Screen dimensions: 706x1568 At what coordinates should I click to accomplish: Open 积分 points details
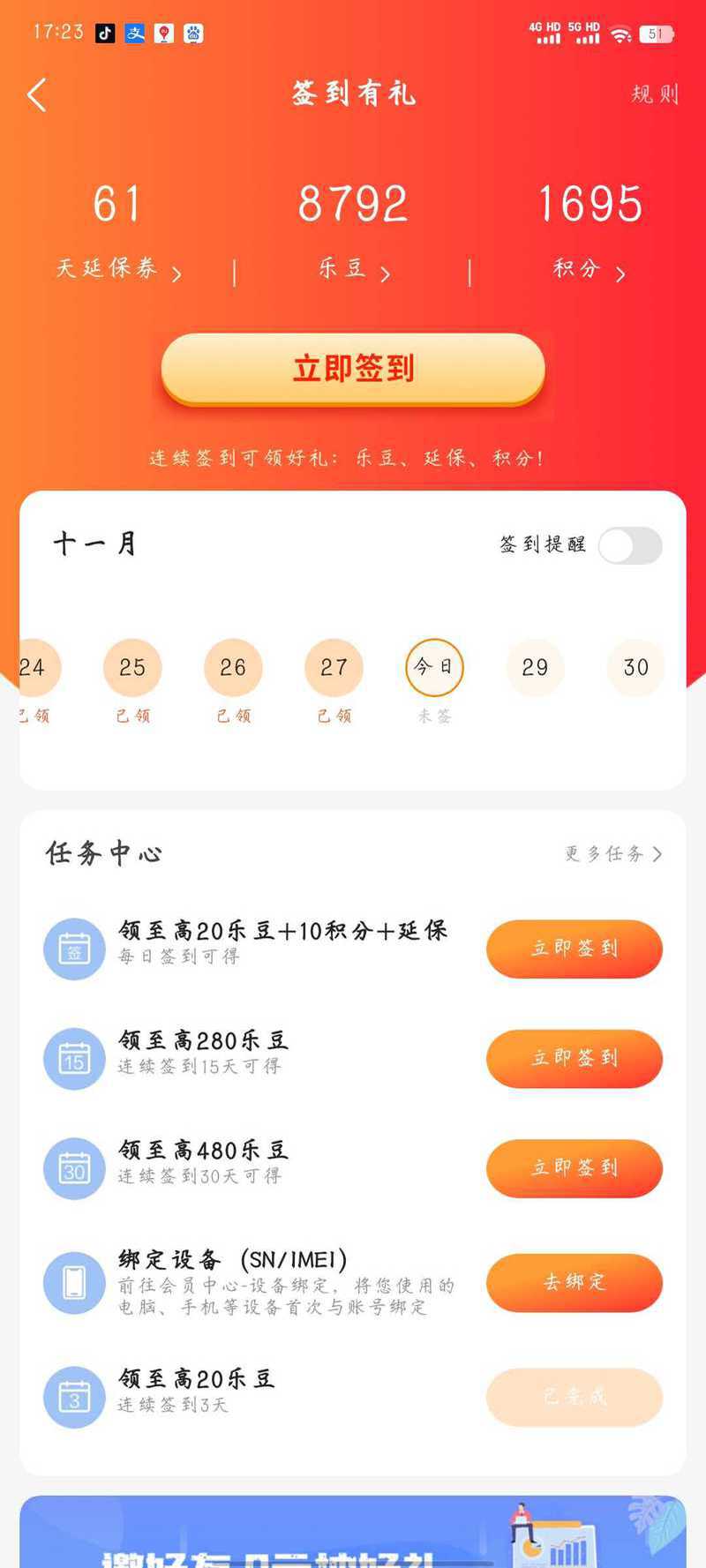click(x=588, y=268)
